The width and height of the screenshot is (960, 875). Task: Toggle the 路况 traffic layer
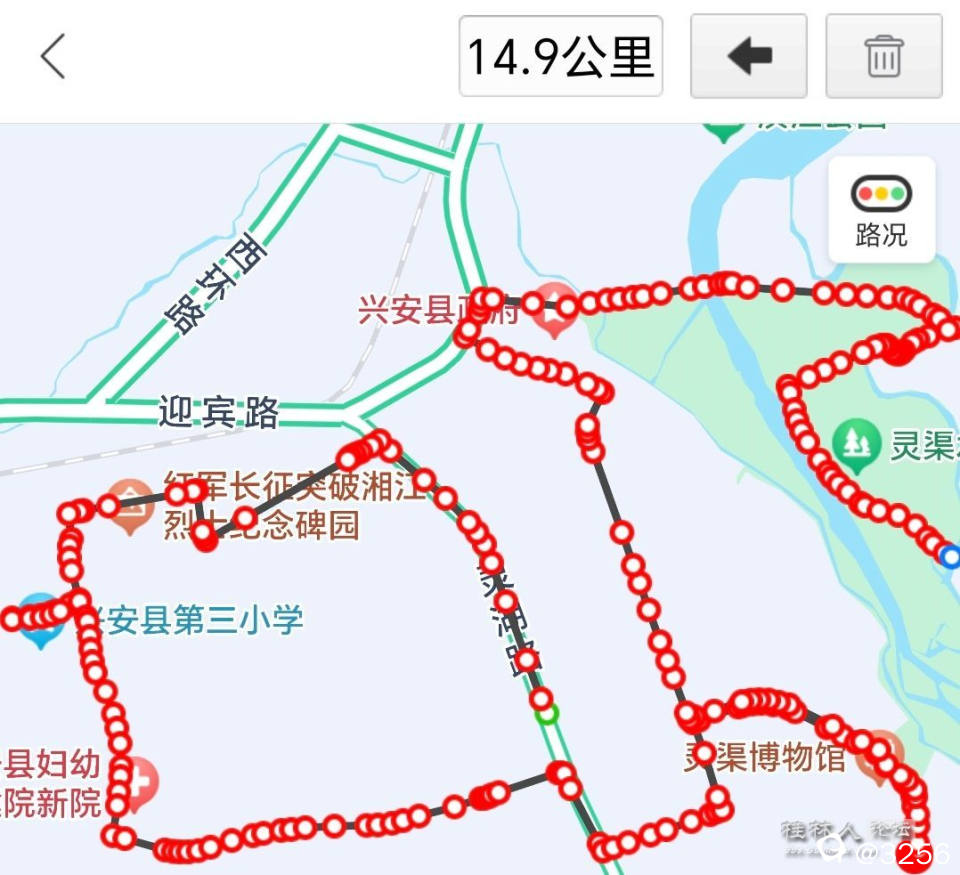coord(881,210)
